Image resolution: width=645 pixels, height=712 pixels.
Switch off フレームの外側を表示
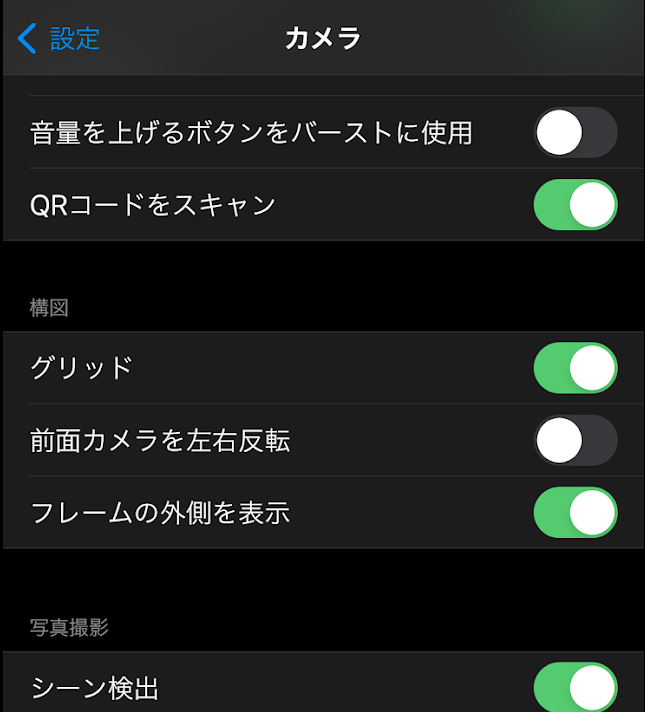tap(575, 513)
